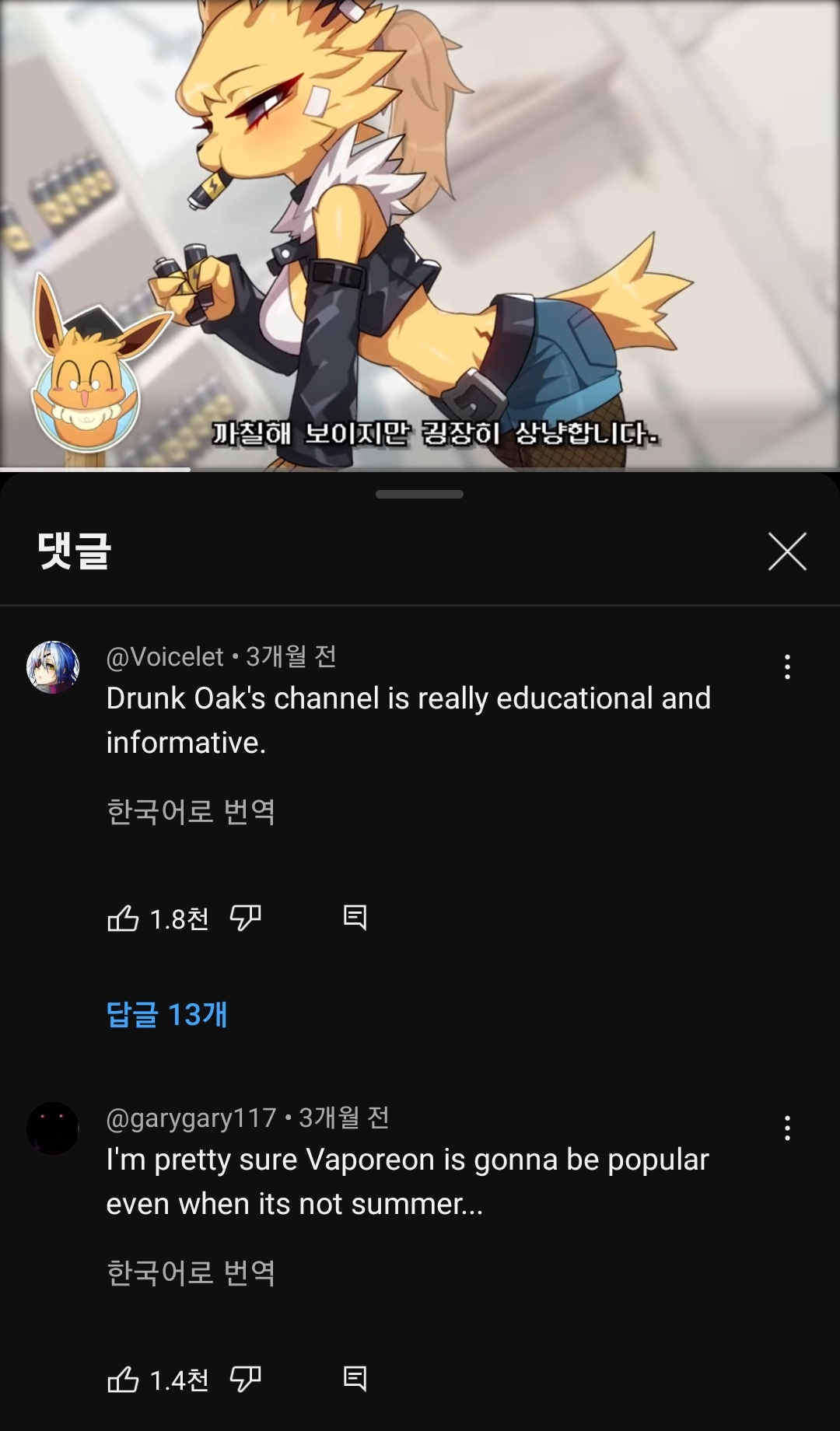
Task: Close the comments panel
Action: coord(787,551)
